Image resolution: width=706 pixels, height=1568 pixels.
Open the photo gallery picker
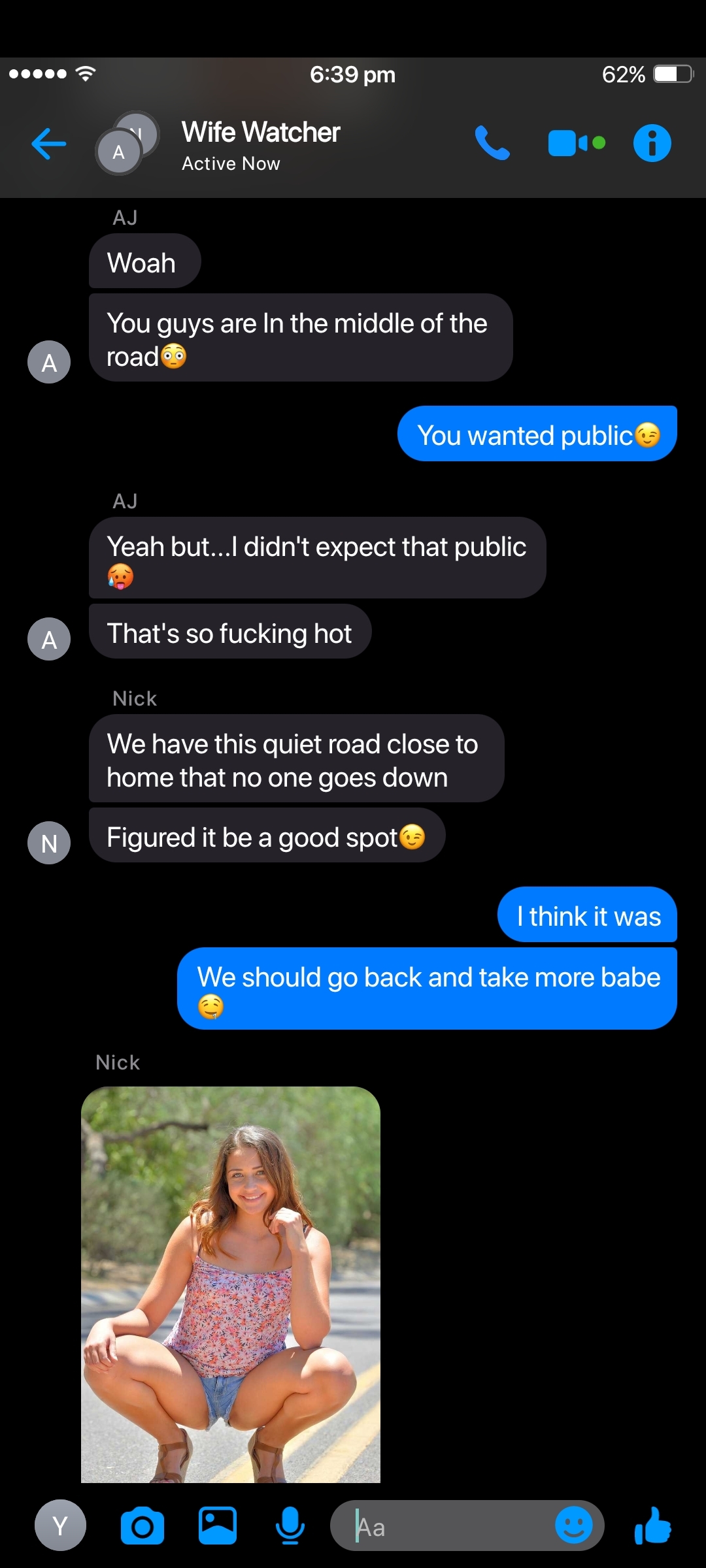217,1526
